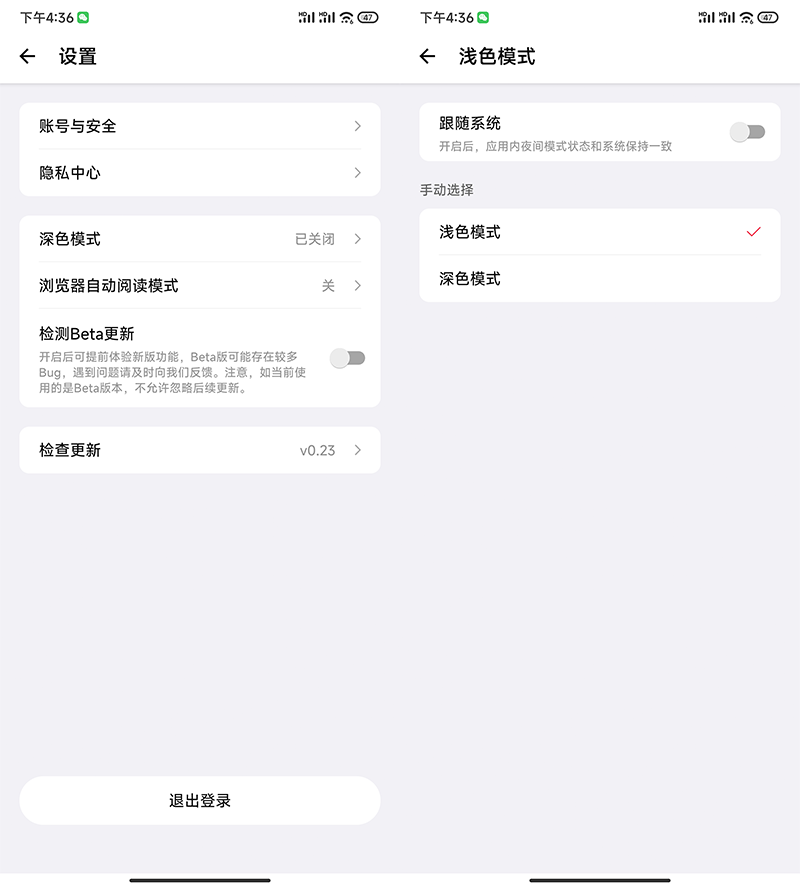Go back from the 浅色模式 screen
The image size is (800, 889).
point(428,57)
